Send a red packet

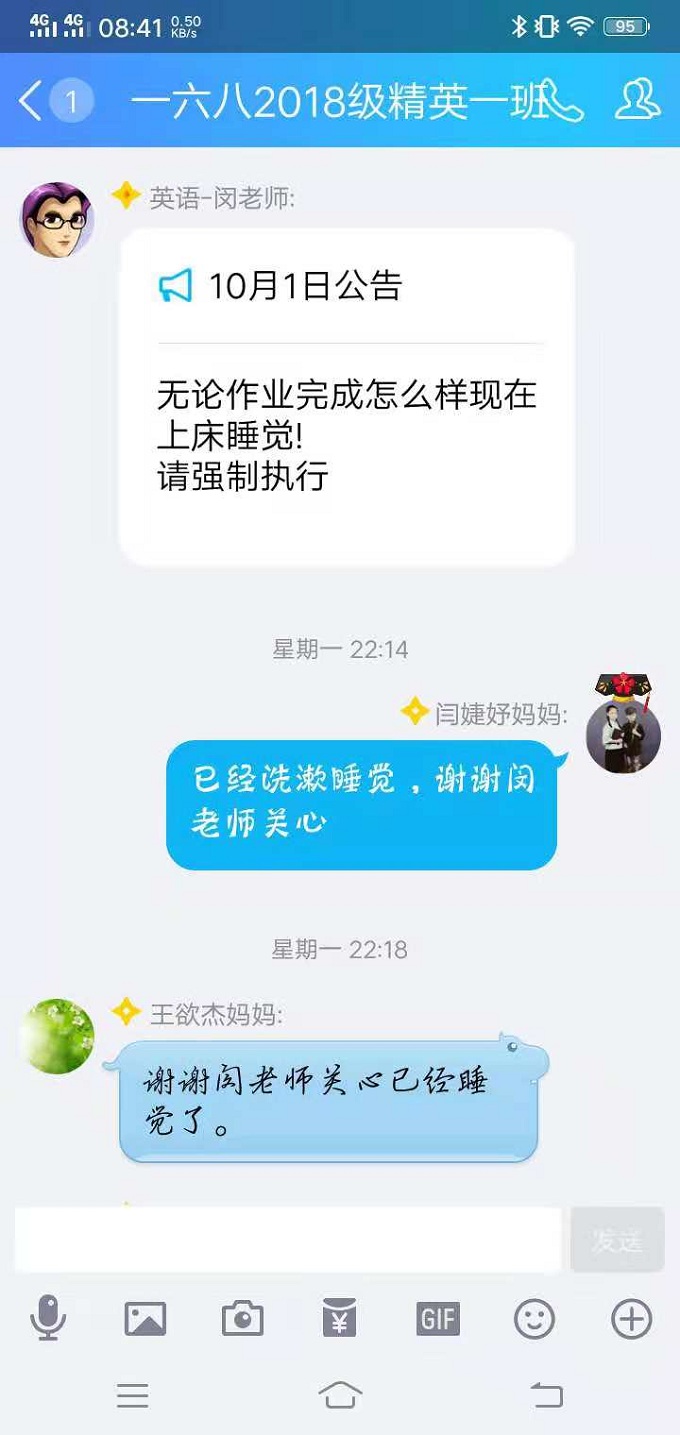[340, 1319]
